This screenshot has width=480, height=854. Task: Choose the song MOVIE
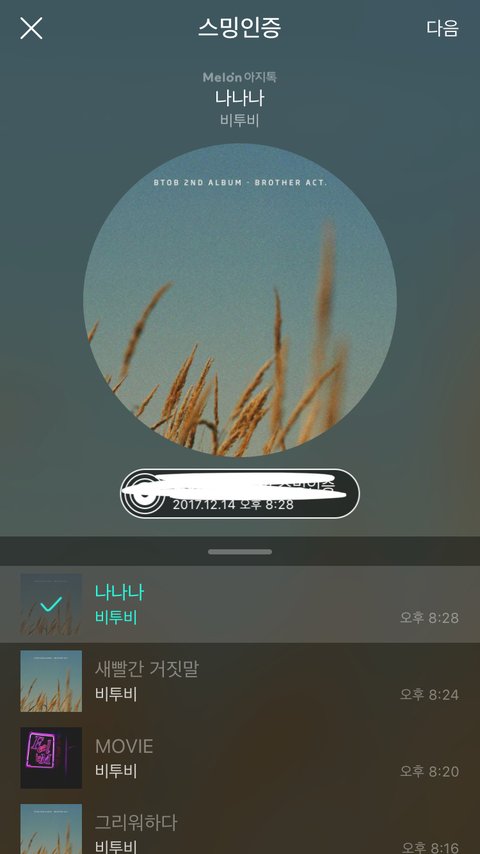[x=240, y=758]
